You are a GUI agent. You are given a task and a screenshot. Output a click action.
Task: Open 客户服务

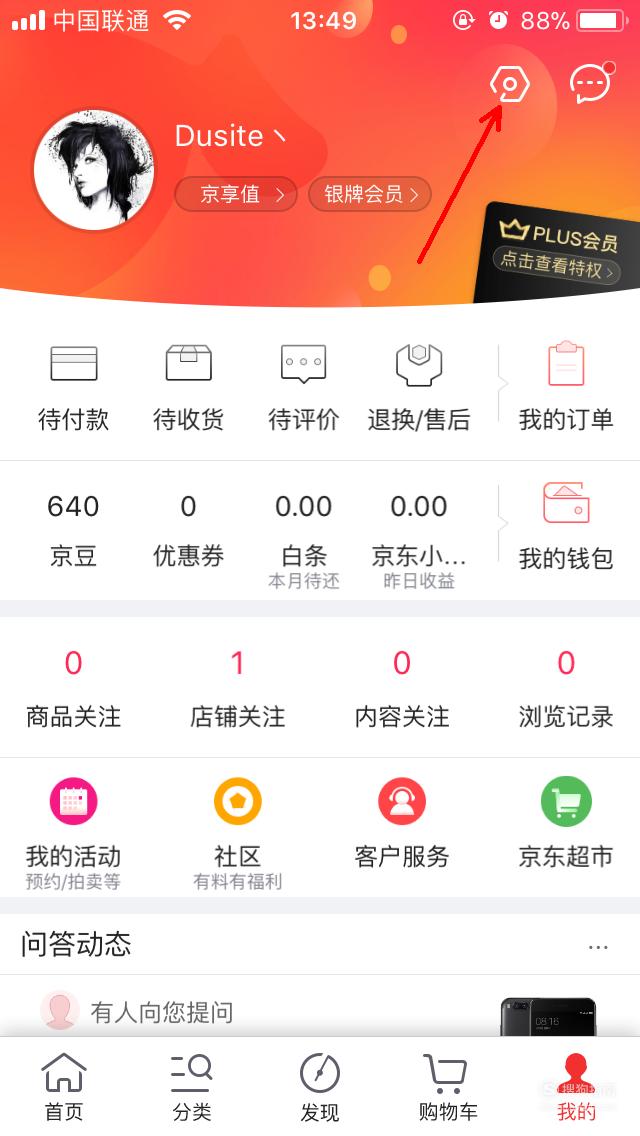[x=402, y=824]
